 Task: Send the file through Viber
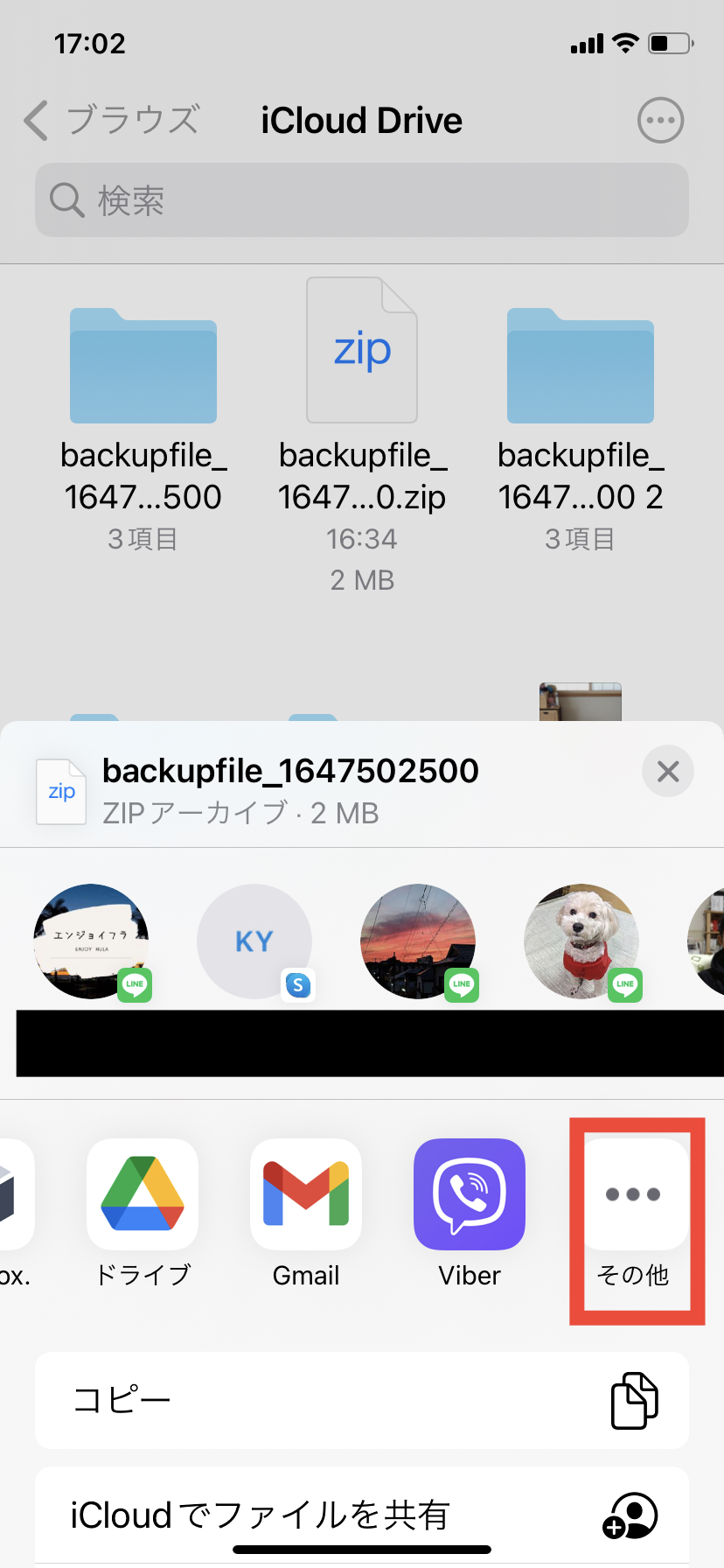tap(470, 1194)
